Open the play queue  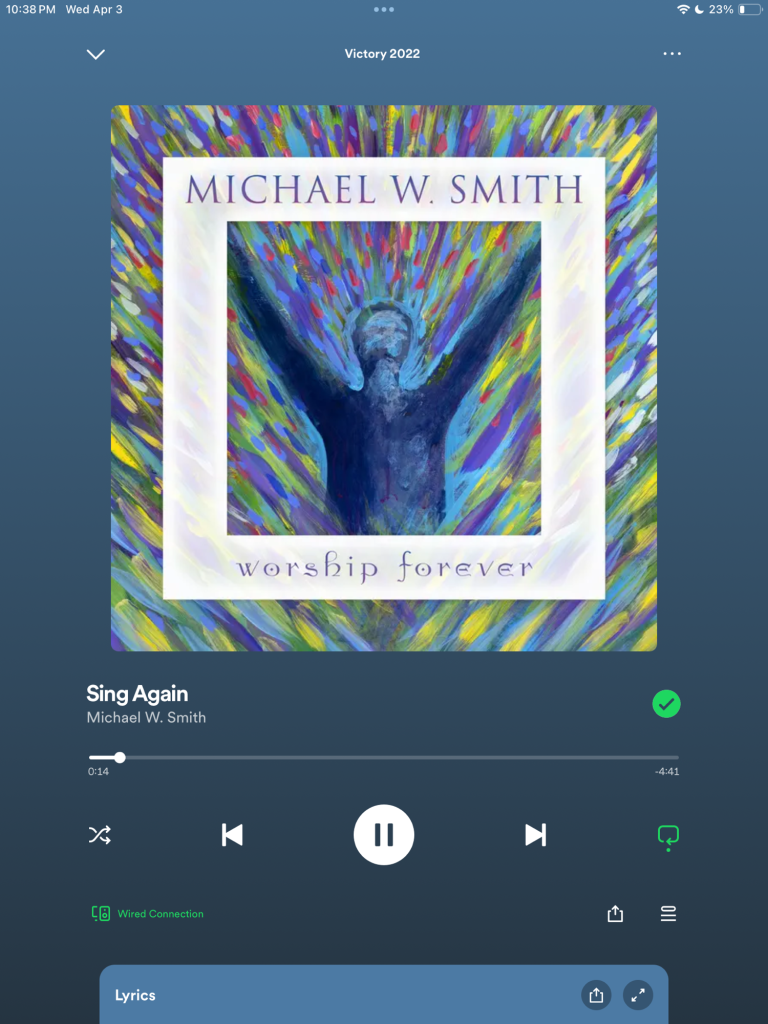668,913
